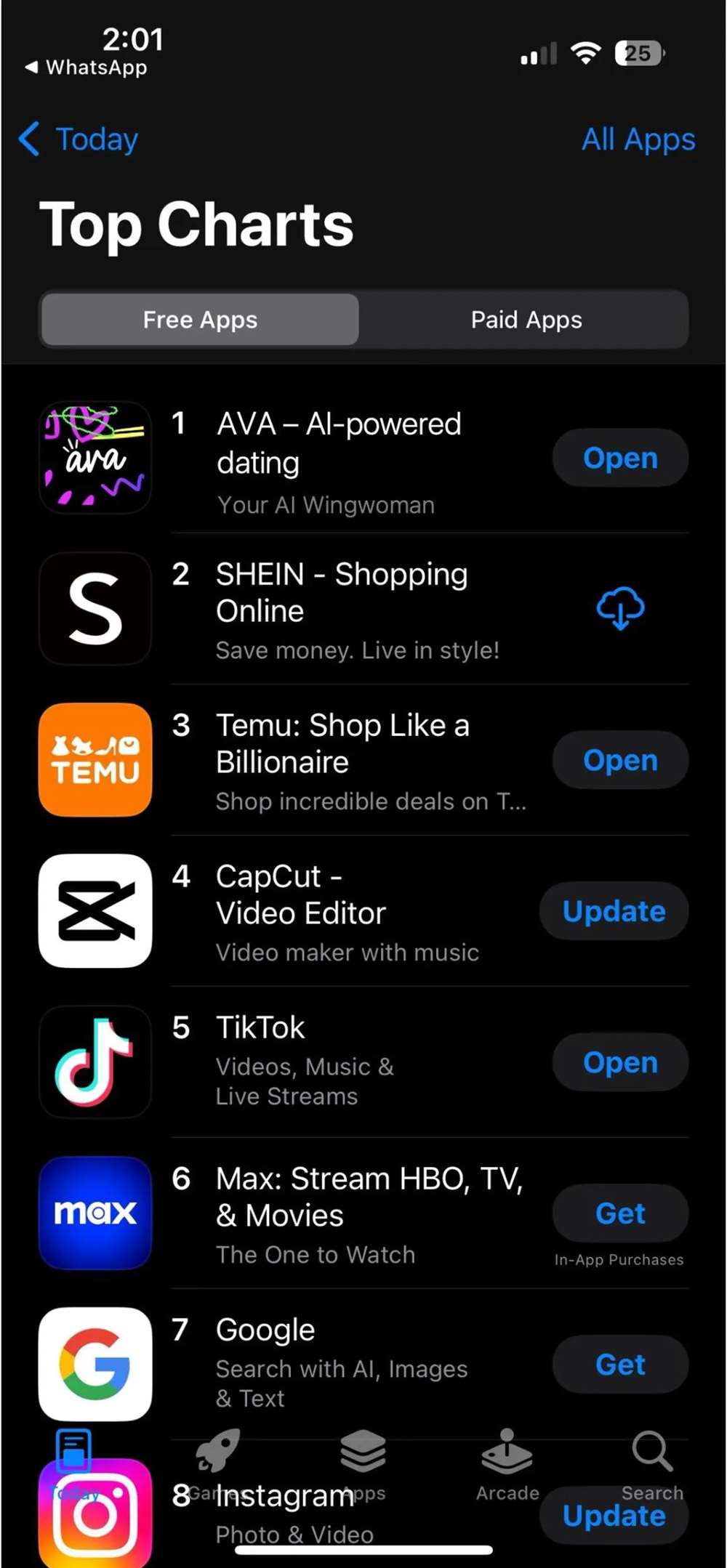
Task: View the TikTok listing details
Action: pos(260,1028)
